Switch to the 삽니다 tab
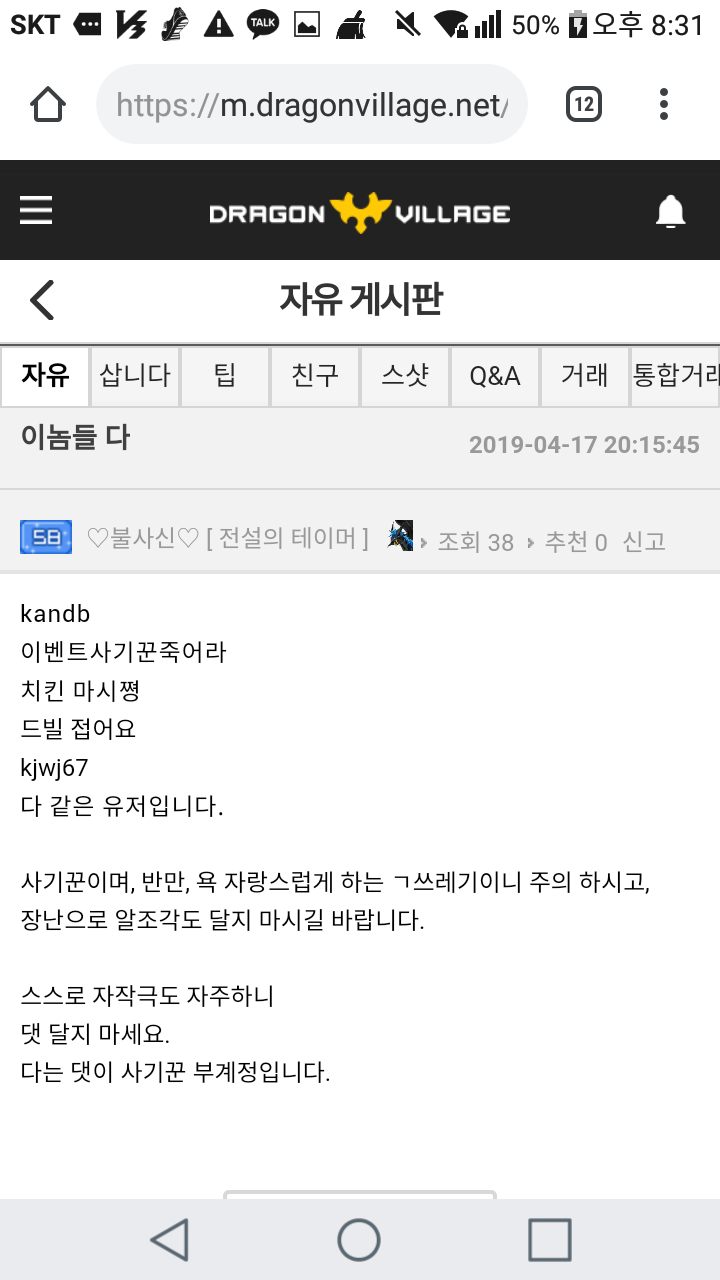720x1280 pixels. pos(135,376)
